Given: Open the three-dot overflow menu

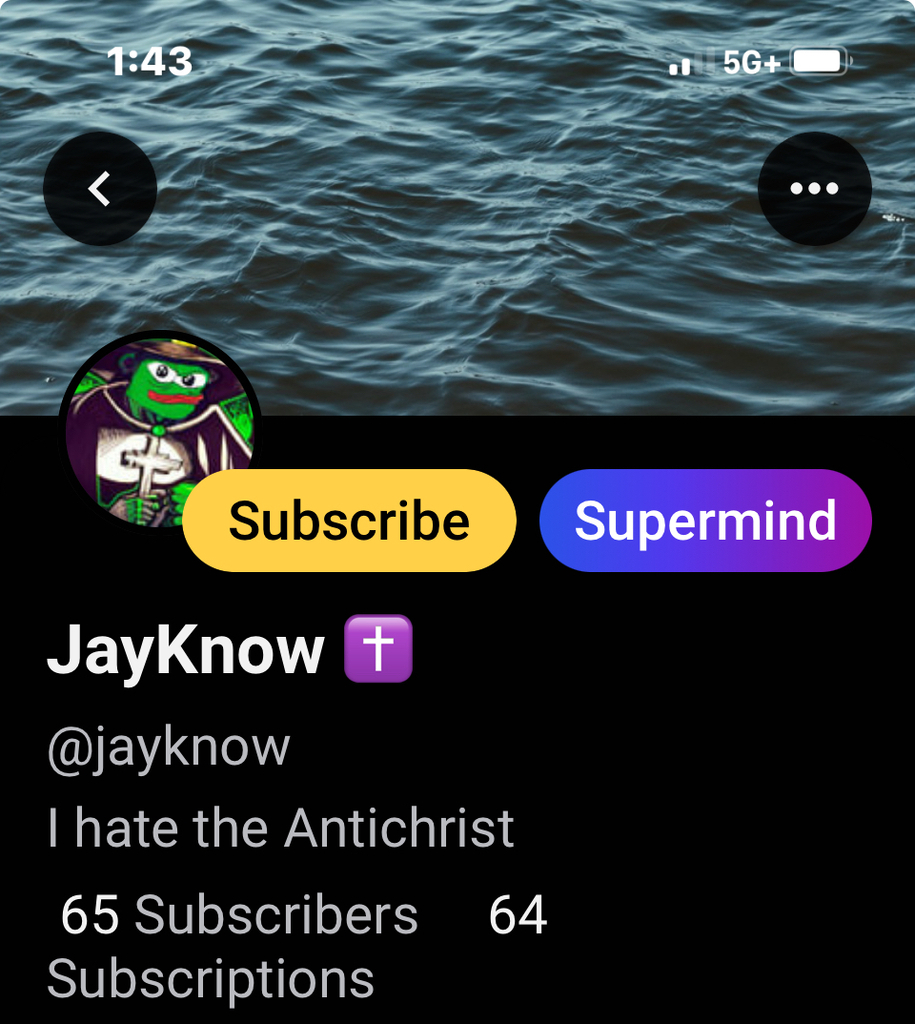Looking at the screenshot, I should 814,189.
